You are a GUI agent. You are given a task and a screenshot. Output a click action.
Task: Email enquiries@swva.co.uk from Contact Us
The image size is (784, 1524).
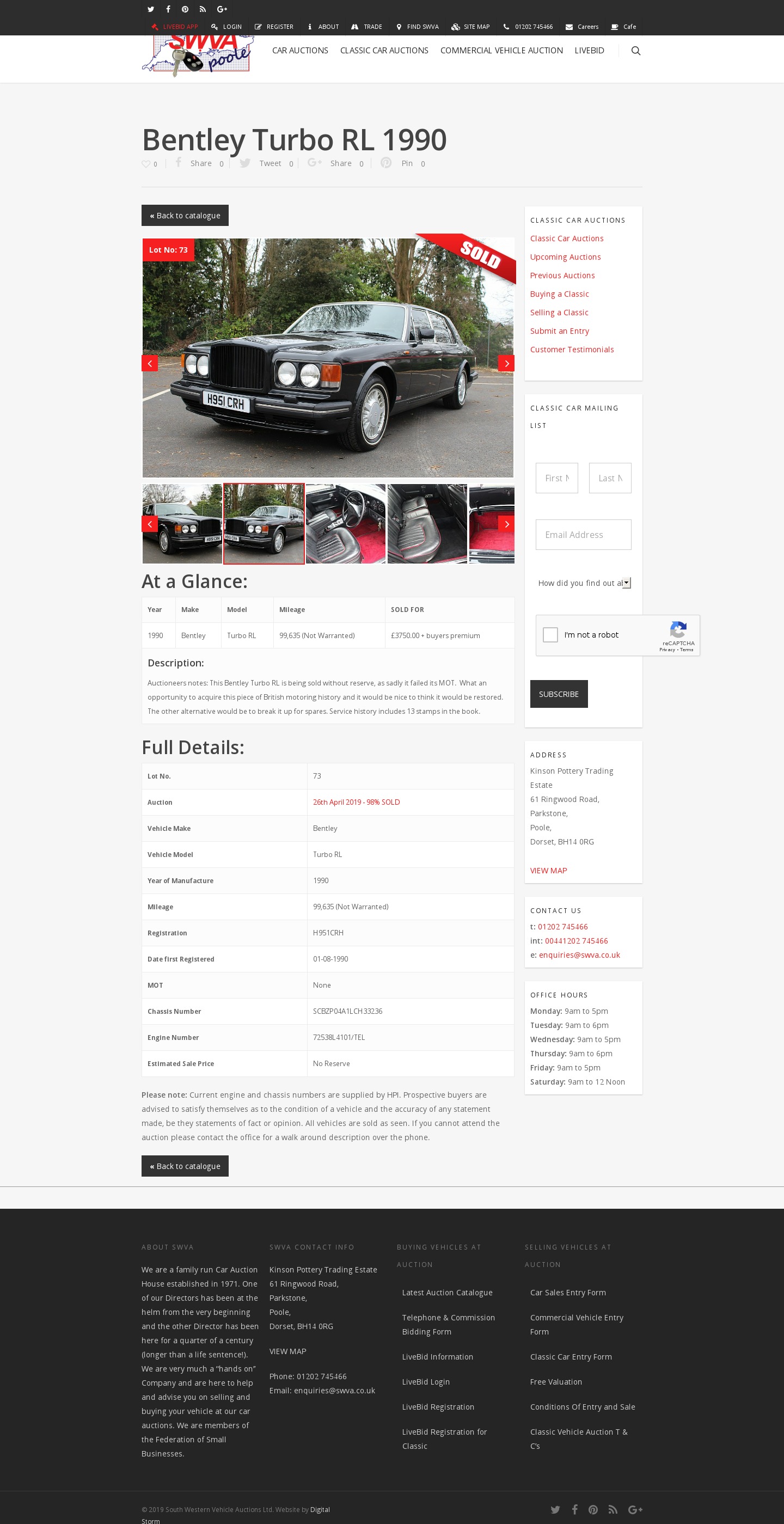[579, 955]
